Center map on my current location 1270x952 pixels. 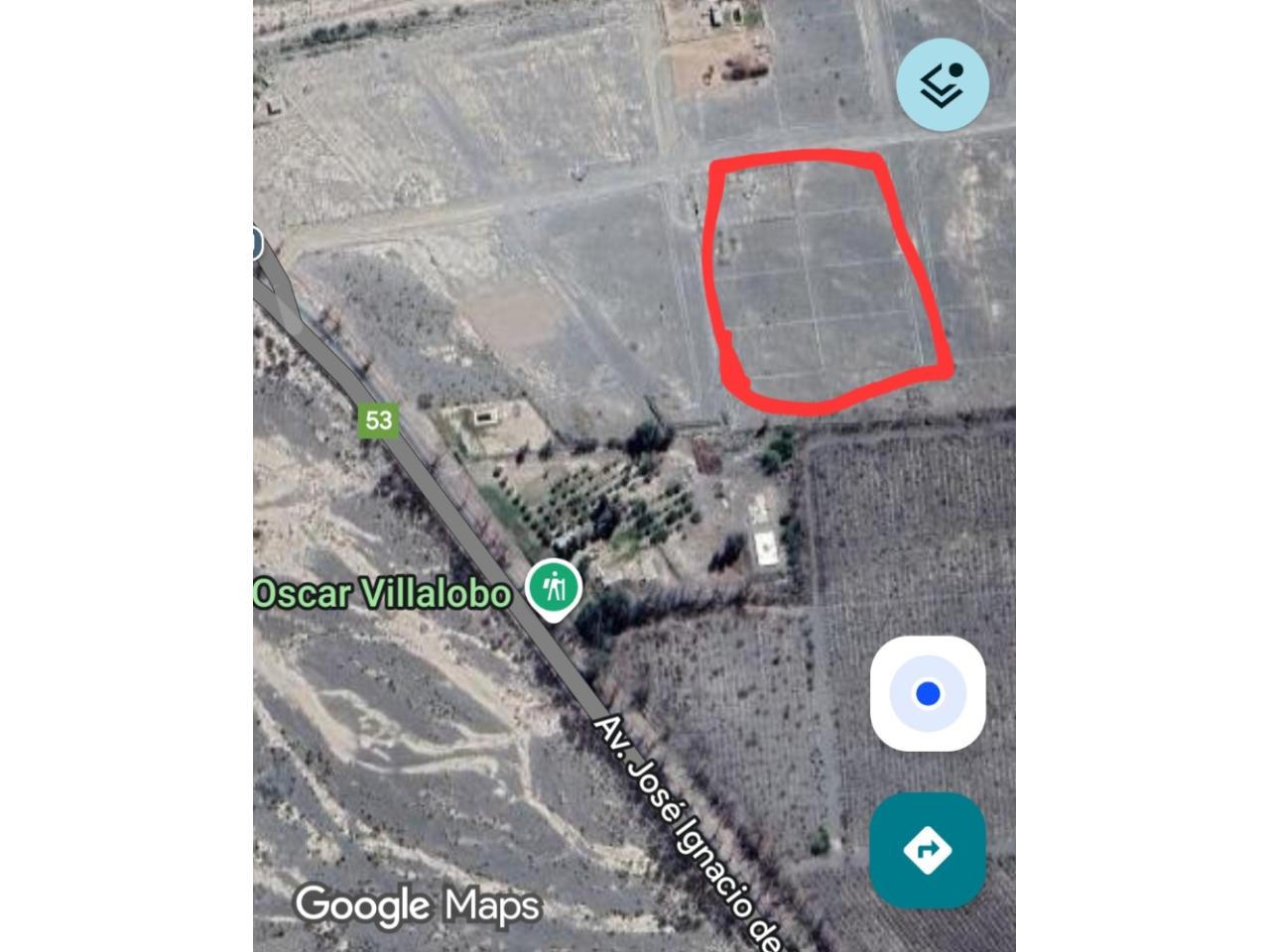point(927,694)
